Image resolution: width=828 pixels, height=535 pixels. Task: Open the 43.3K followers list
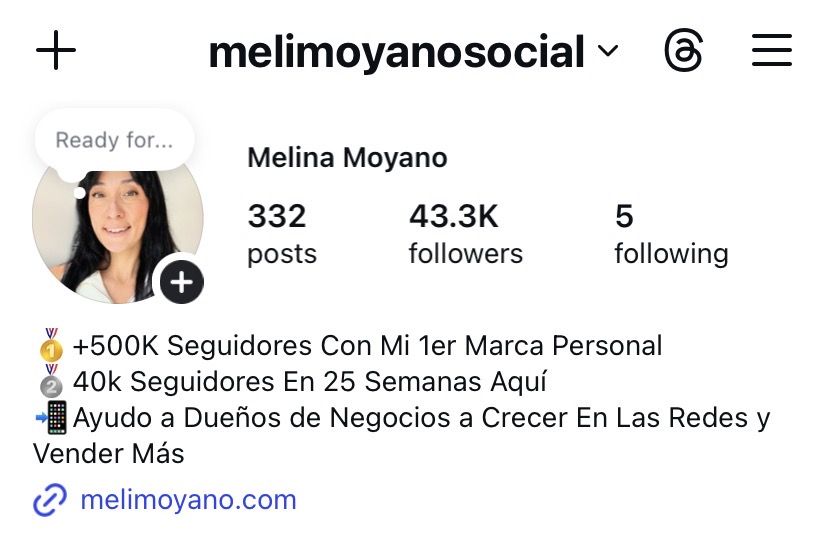(x=465, y=234)
